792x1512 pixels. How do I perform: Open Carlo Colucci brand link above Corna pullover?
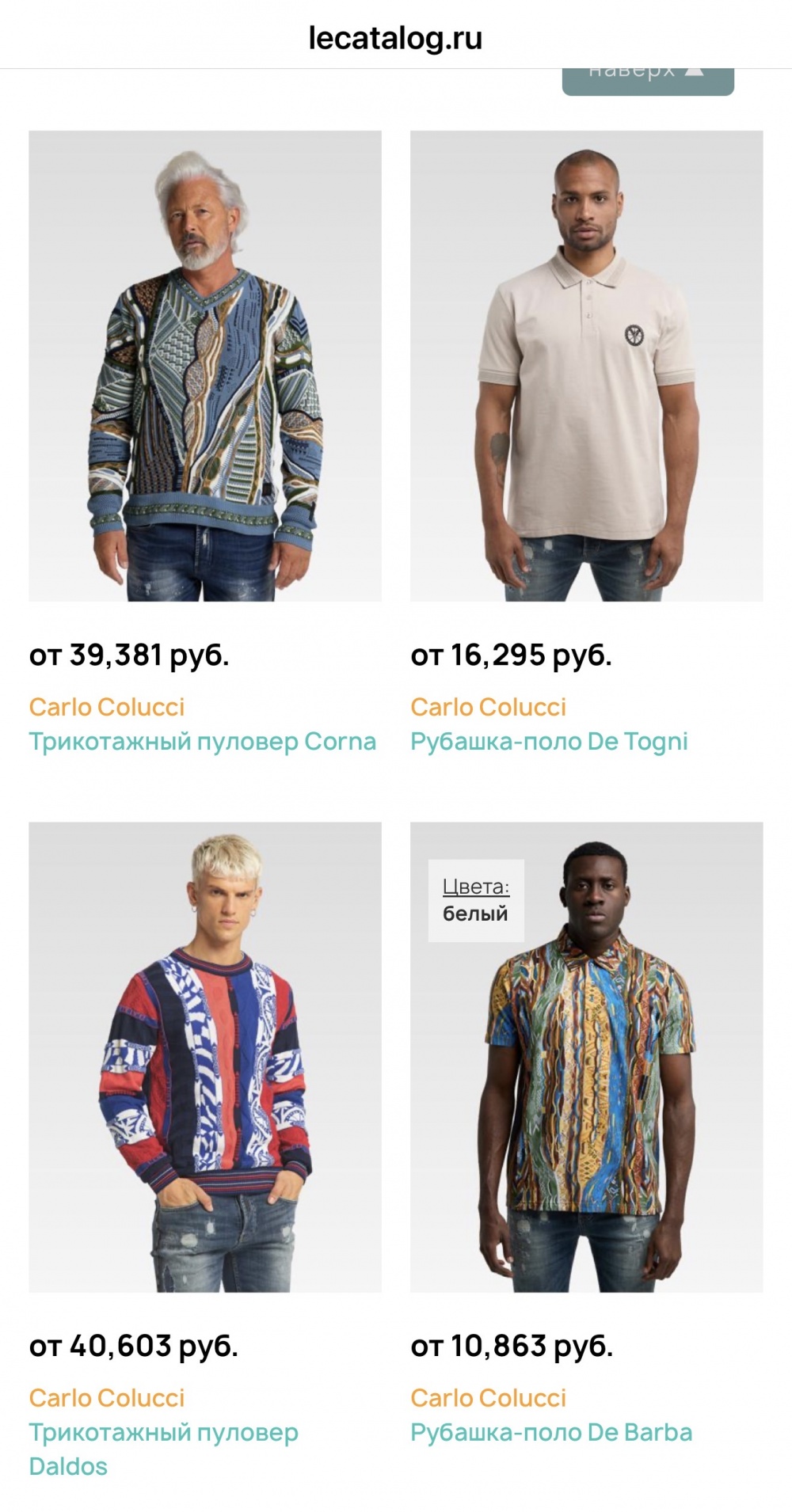tap(107, 706)
